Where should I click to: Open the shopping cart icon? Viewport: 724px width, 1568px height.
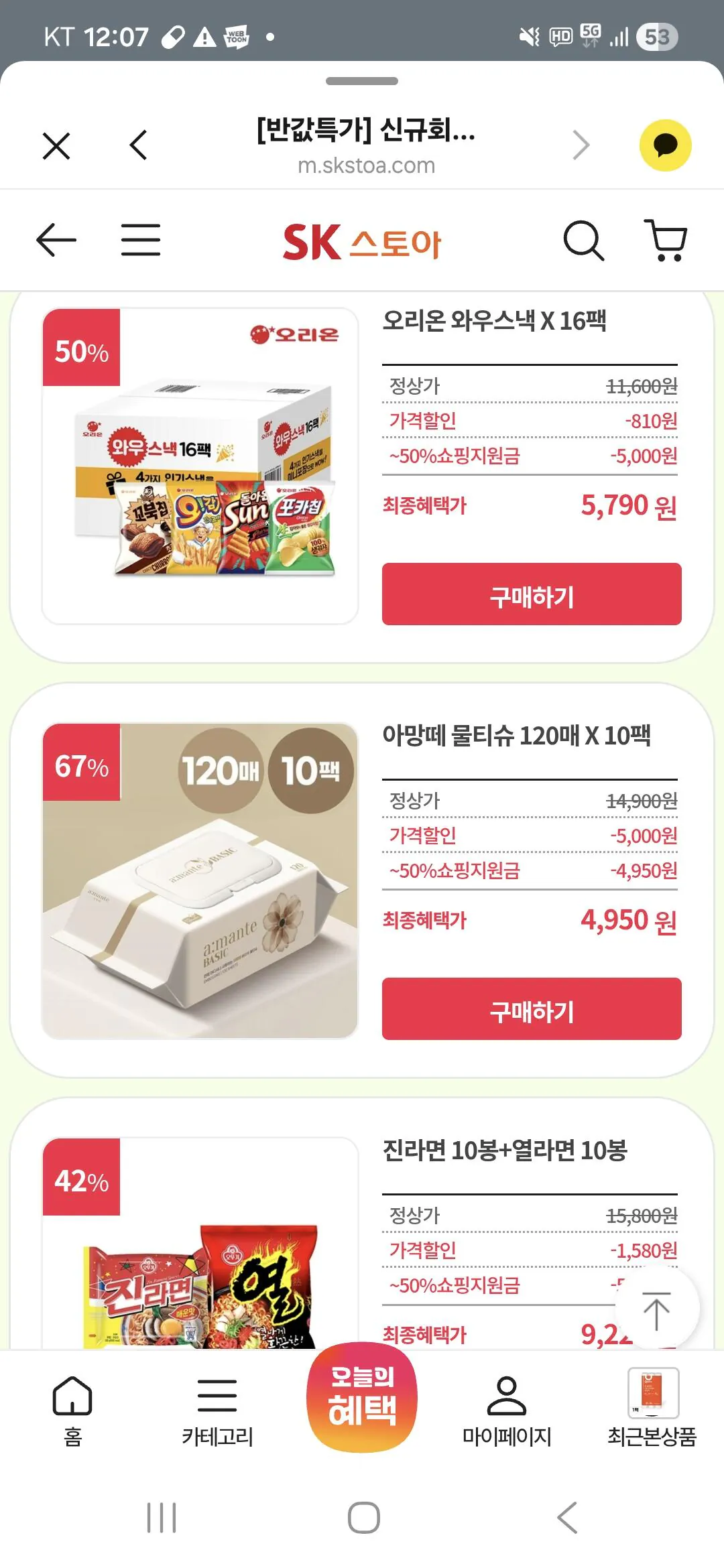point(664,241)
